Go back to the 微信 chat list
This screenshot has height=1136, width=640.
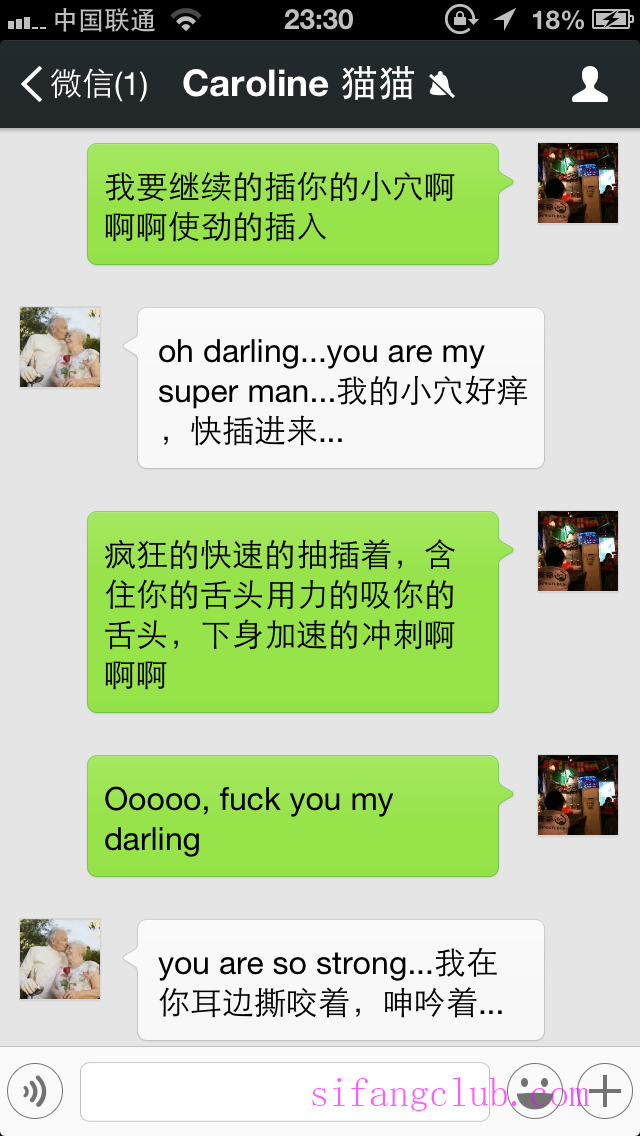tap(85, 85)
